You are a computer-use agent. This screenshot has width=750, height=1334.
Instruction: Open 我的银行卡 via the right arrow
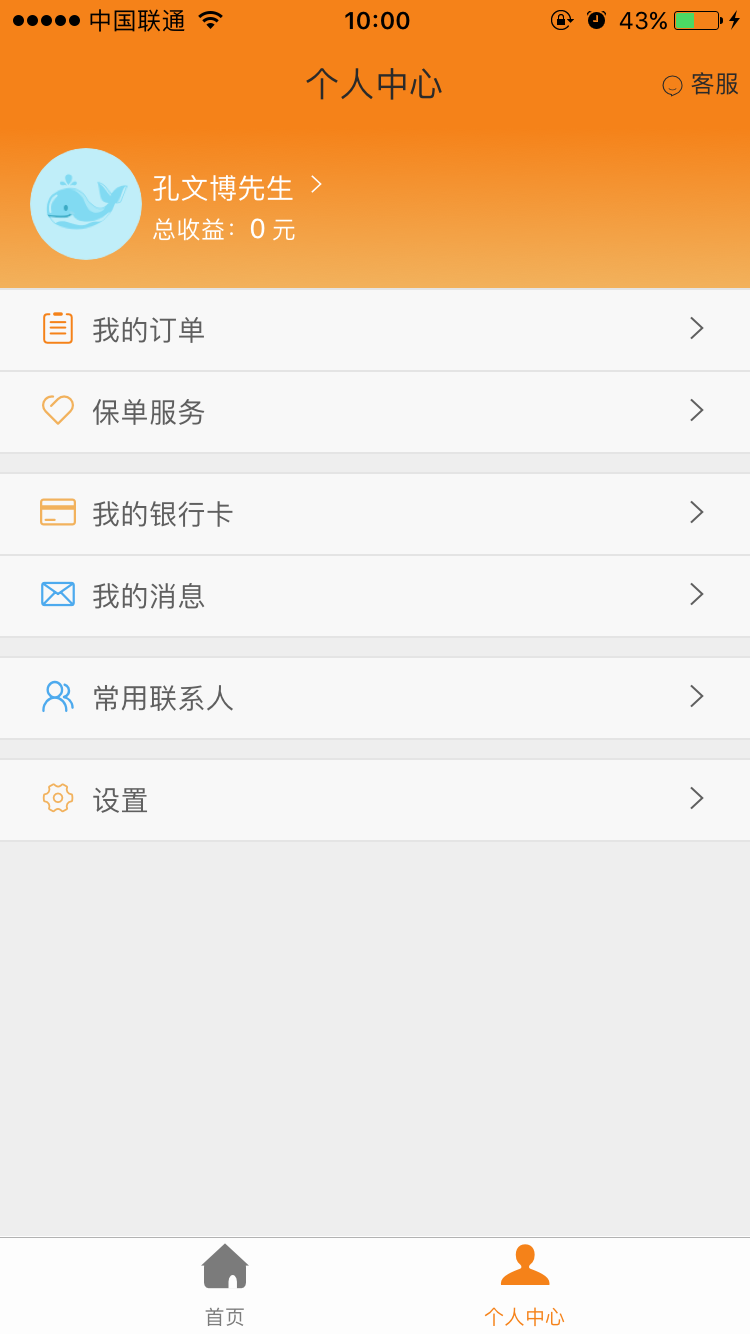[696, 512]
